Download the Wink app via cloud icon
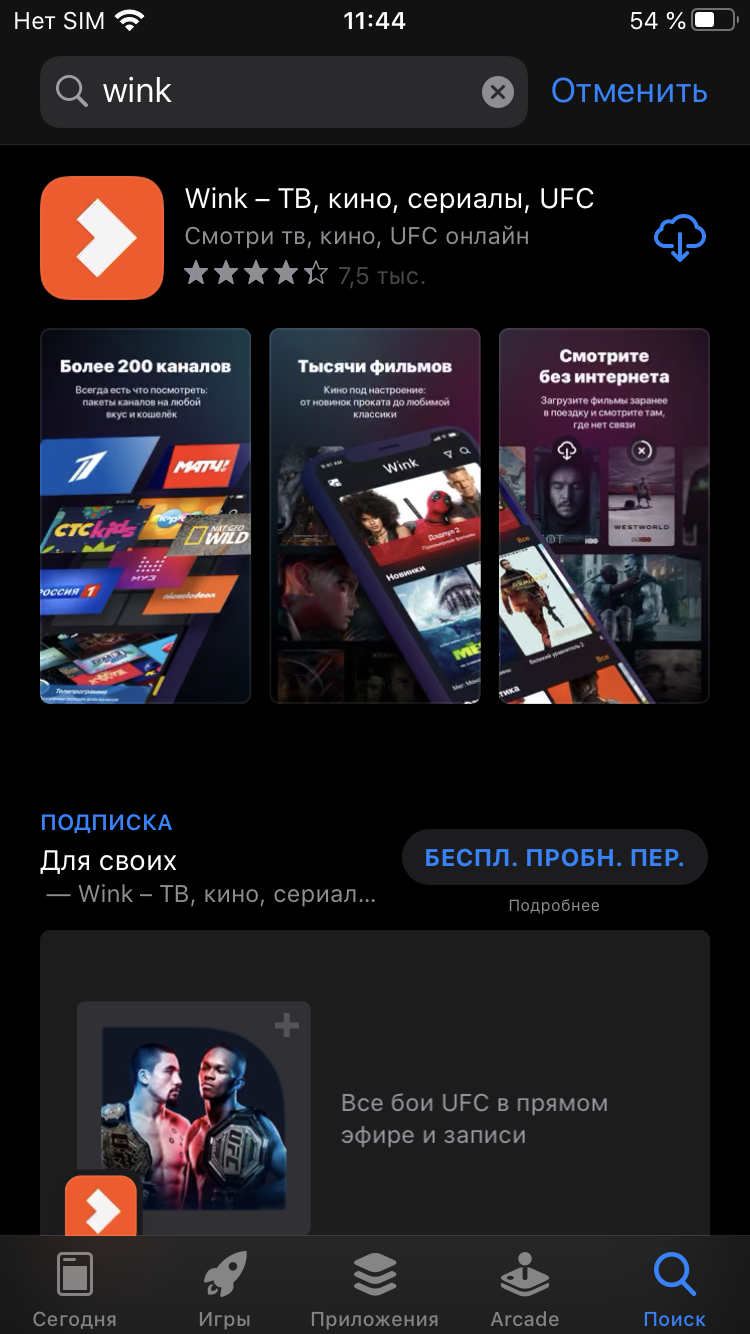The height and width of the screenshot is (1334, 750). click(x=679, y=238)
